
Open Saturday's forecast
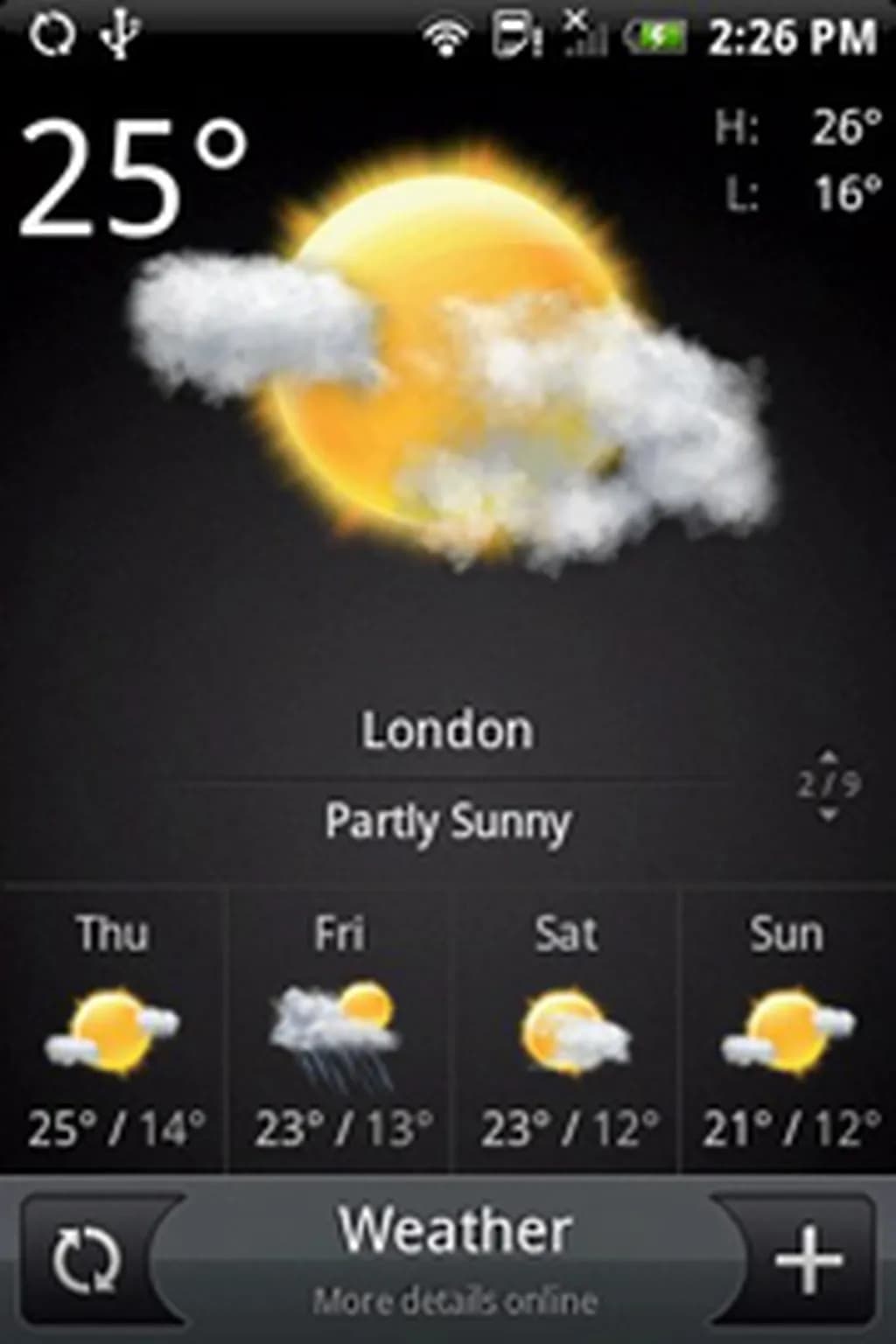point(566,1031)
